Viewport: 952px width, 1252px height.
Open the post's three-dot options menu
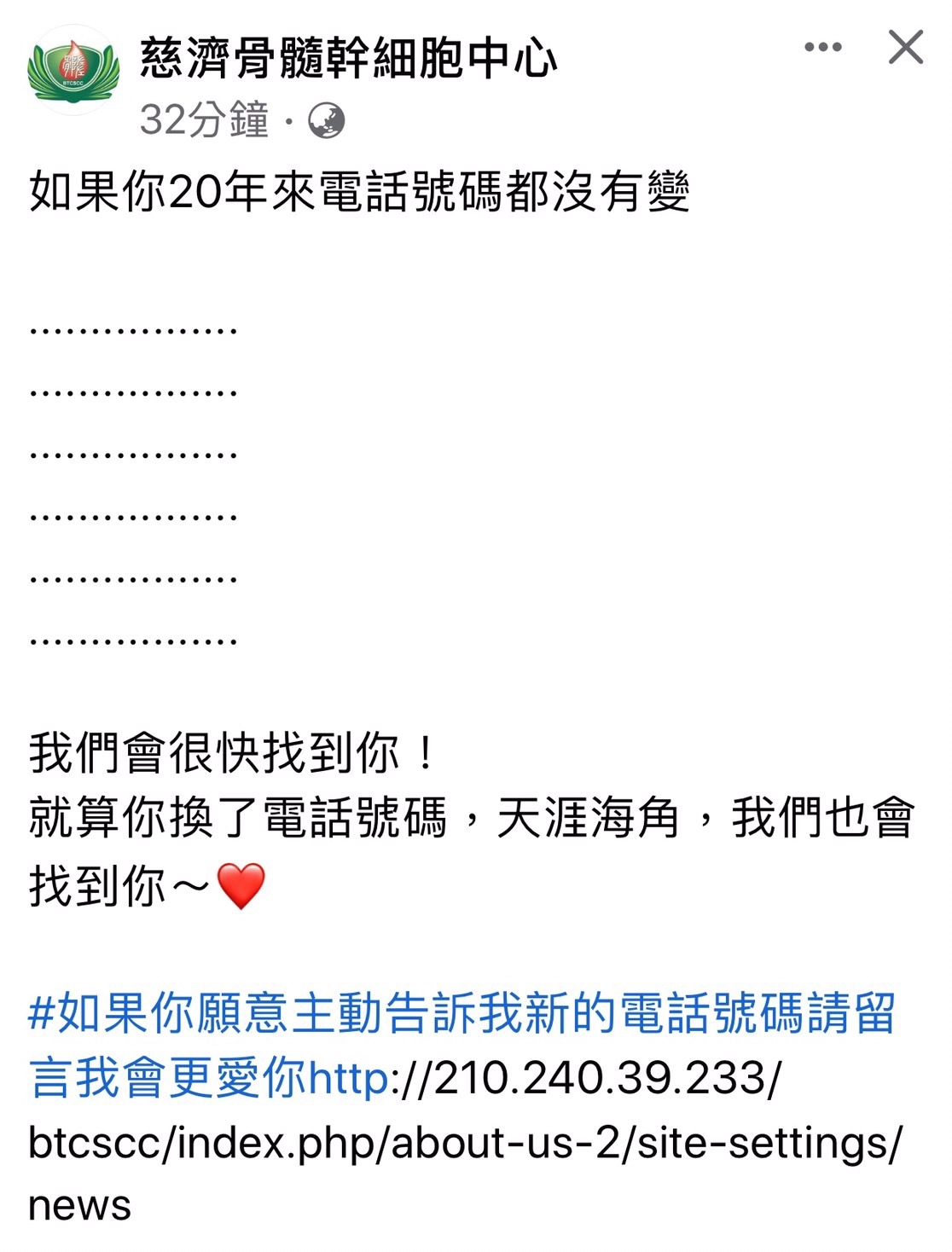822,48
